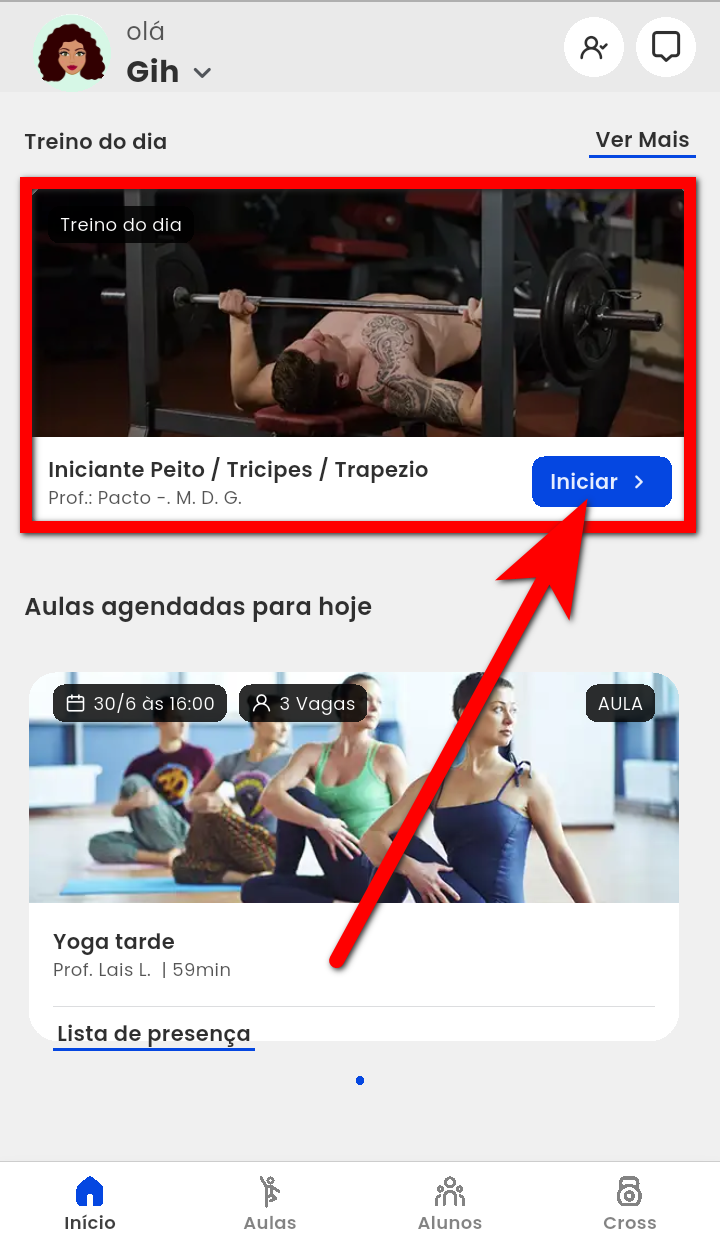This screenshot has height=1246, width=720.
Task: Switch to the Alunos tab
Action: point(450,1203)
